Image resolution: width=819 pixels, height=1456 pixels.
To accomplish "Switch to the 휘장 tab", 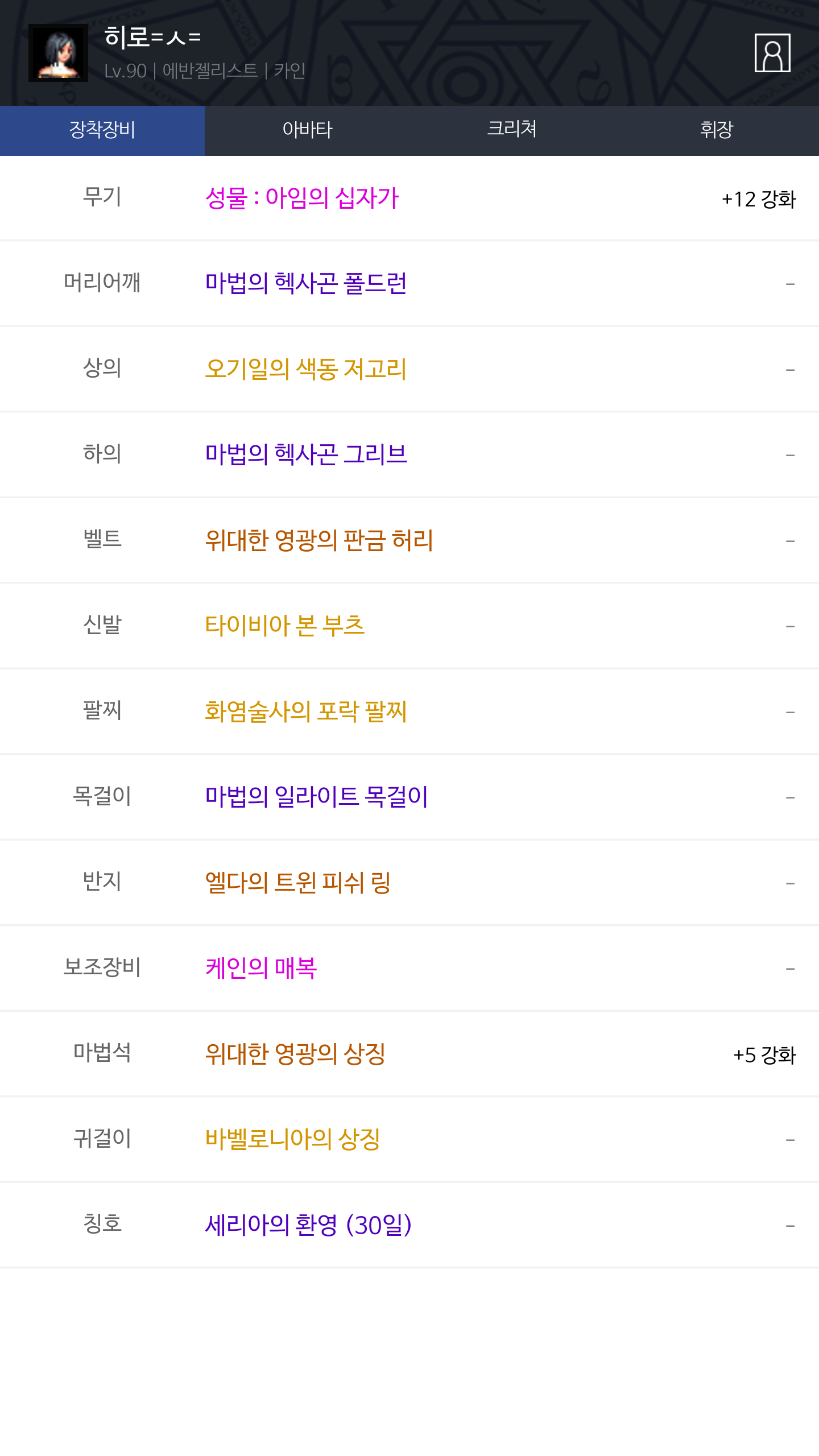I will point(717,130).
